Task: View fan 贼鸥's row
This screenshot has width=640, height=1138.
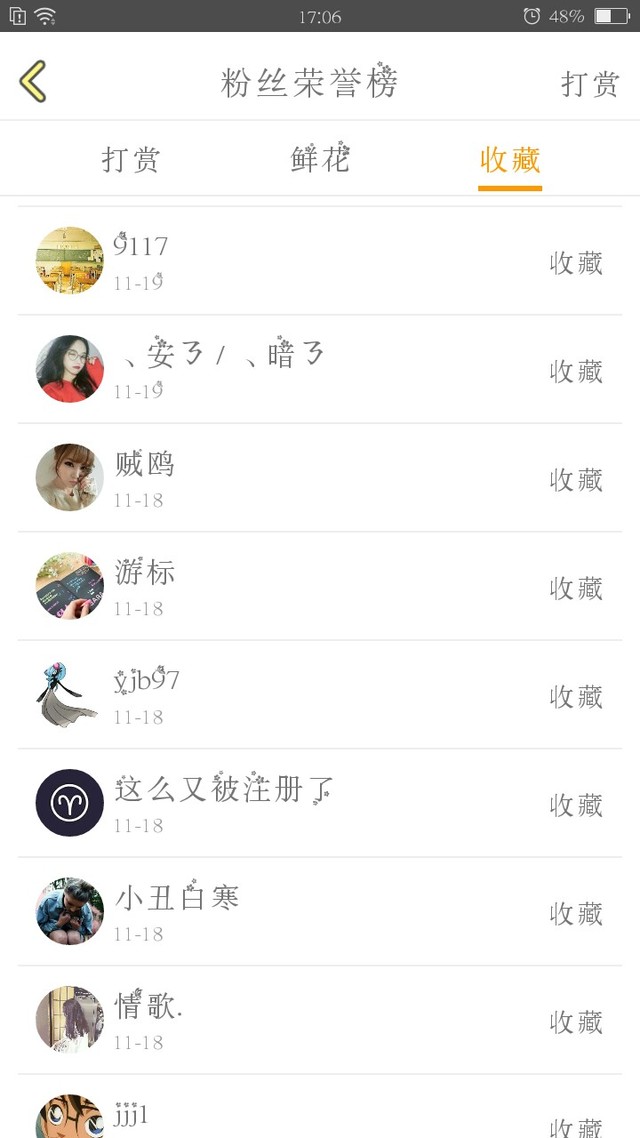Action: [x=320, y=478]
